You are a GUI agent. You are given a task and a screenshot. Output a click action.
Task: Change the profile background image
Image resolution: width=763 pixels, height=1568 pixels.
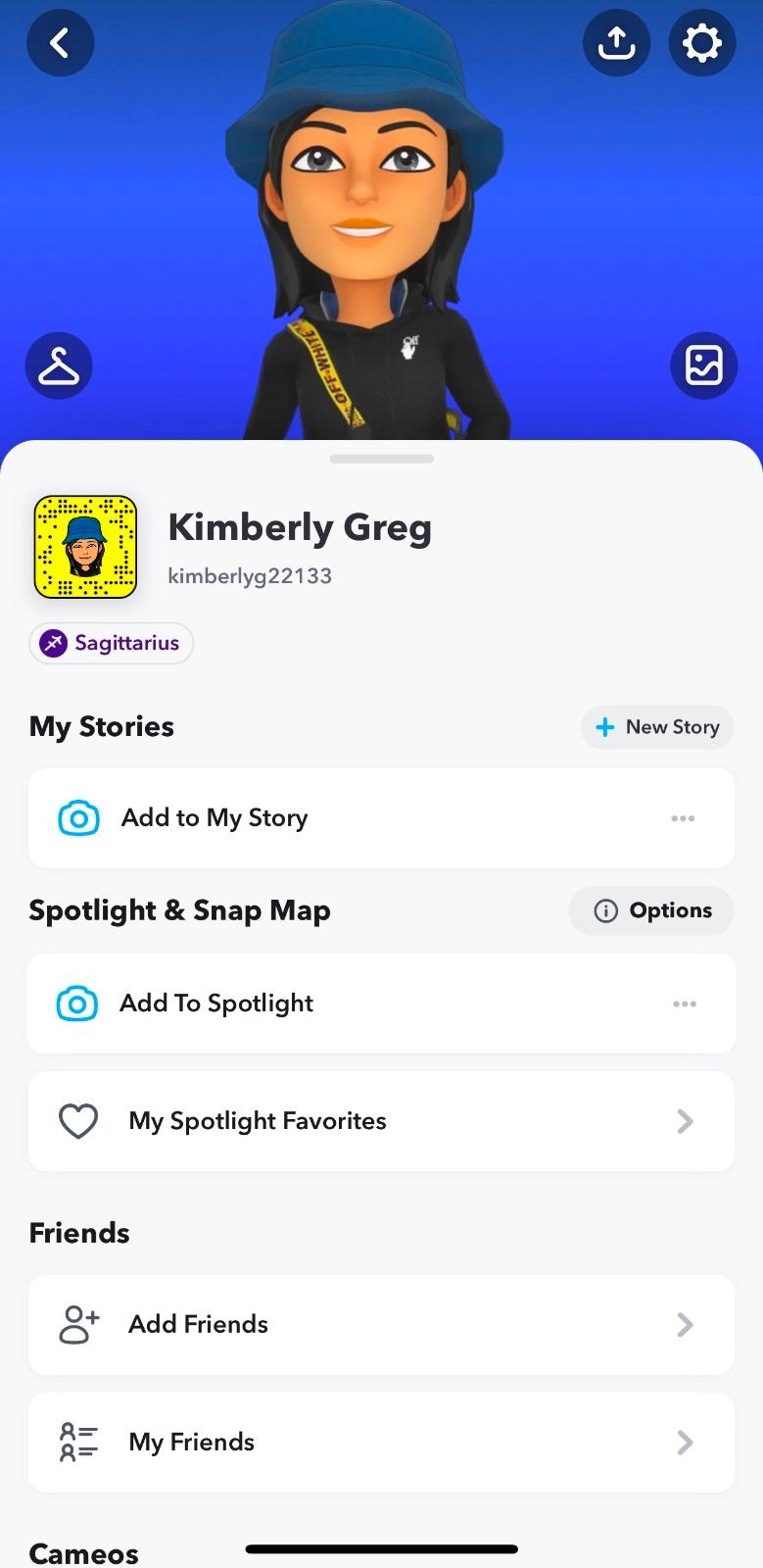coord(703,367)
